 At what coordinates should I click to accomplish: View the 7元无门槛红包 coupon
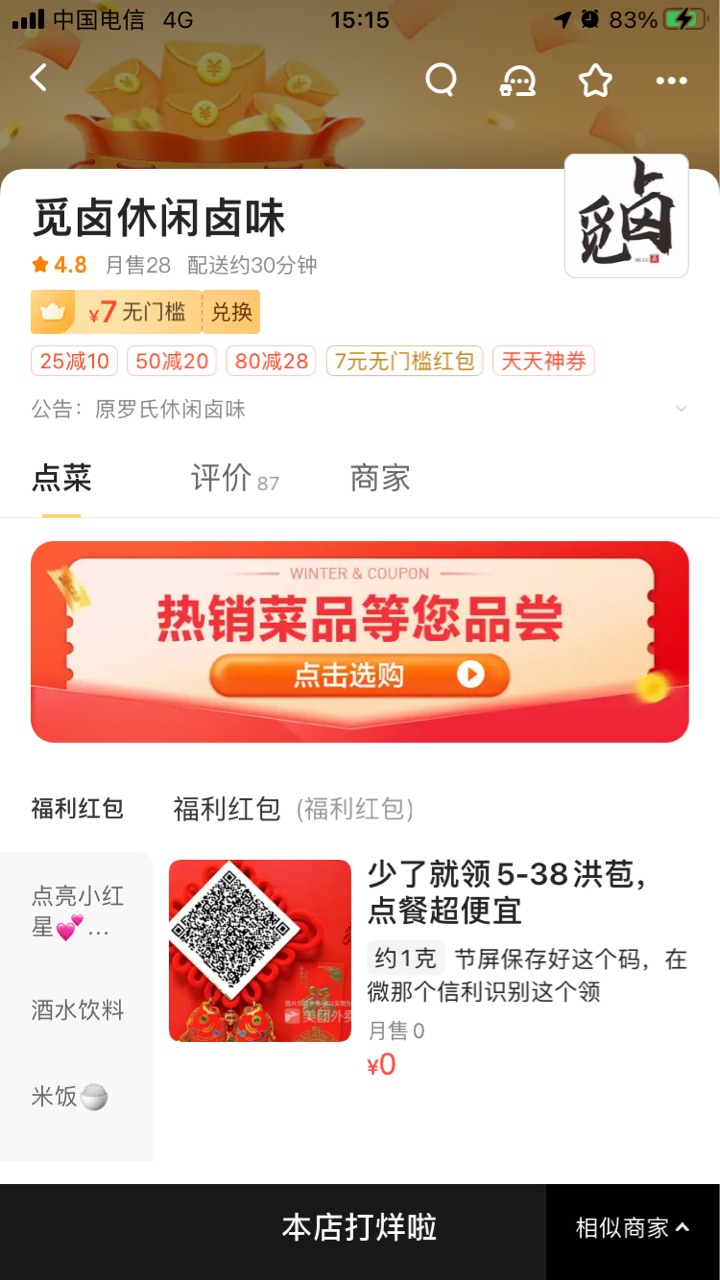pyautogui.click(x=404, y=361)
